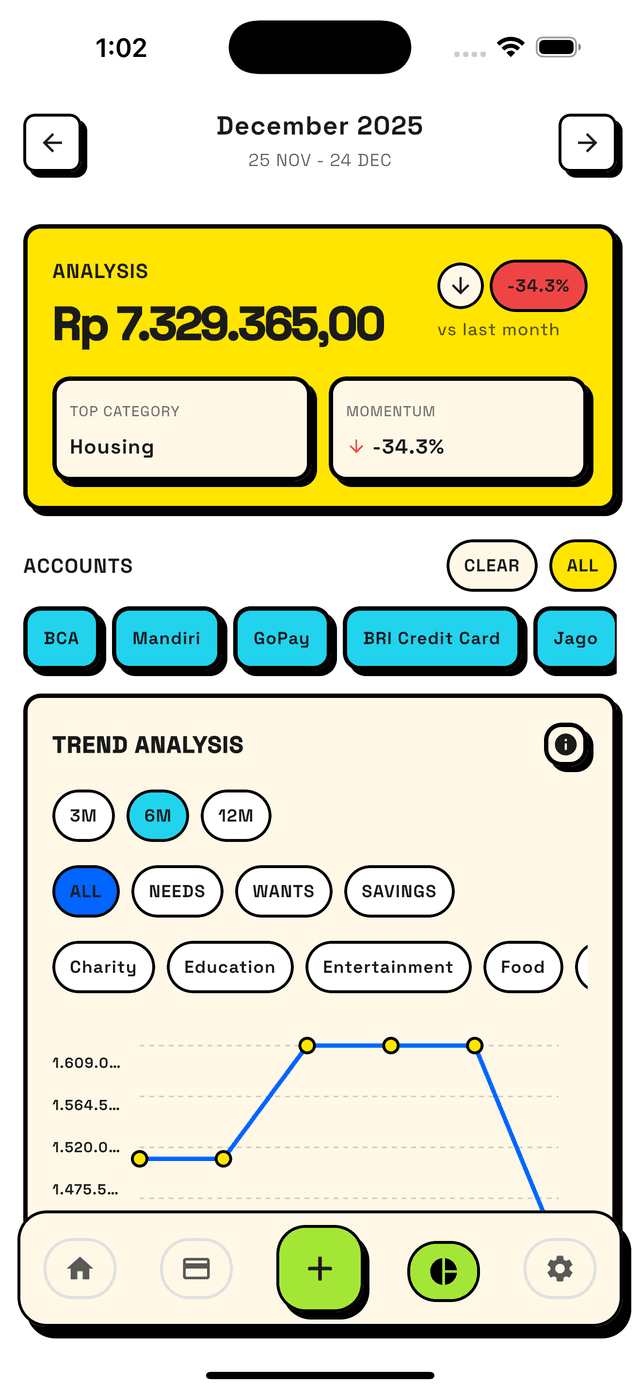Select the Education category chip
The image size is (640, 1391).
[229, 967]
